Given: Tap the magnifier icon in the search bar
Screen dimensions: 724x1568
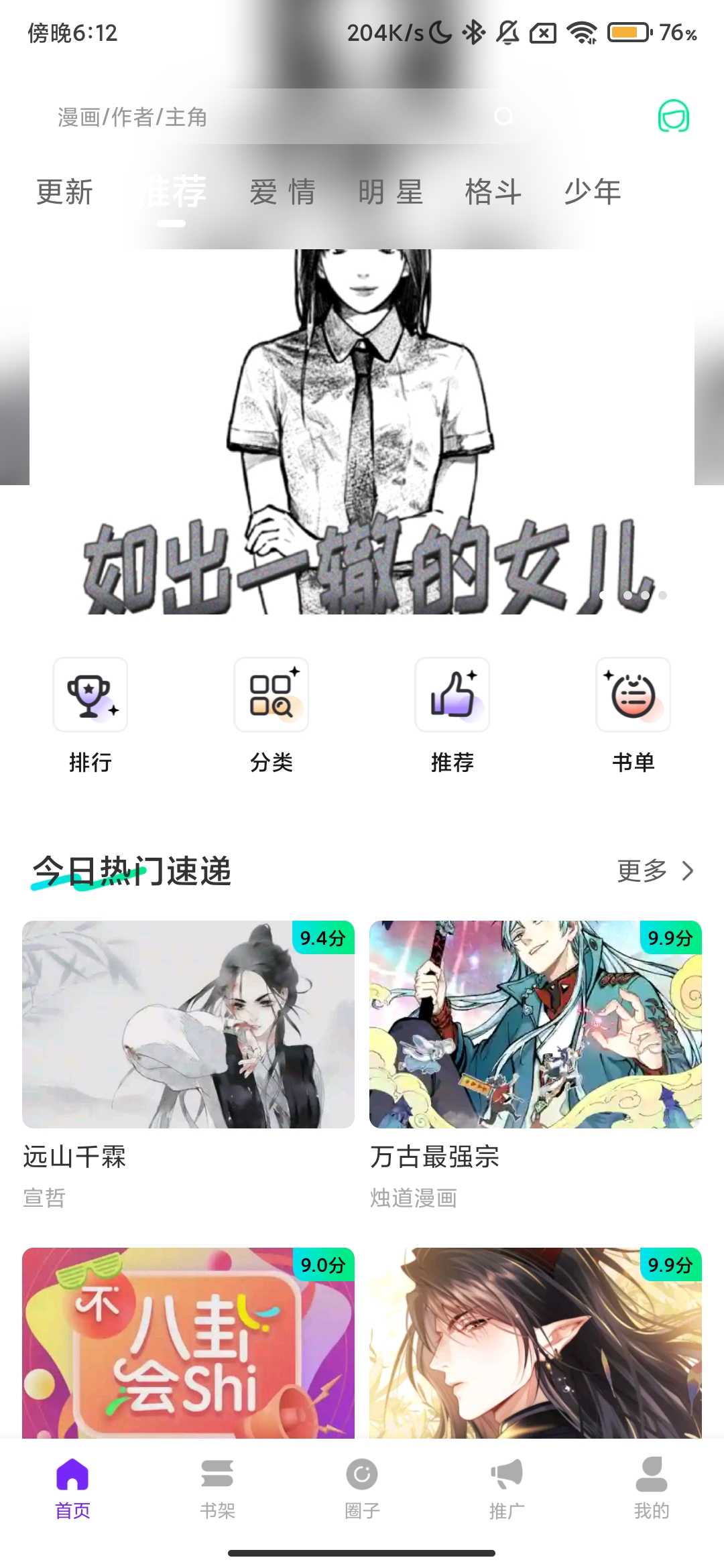Looking at the screenshot, I should pyautogui.click(x=504, y=118).
